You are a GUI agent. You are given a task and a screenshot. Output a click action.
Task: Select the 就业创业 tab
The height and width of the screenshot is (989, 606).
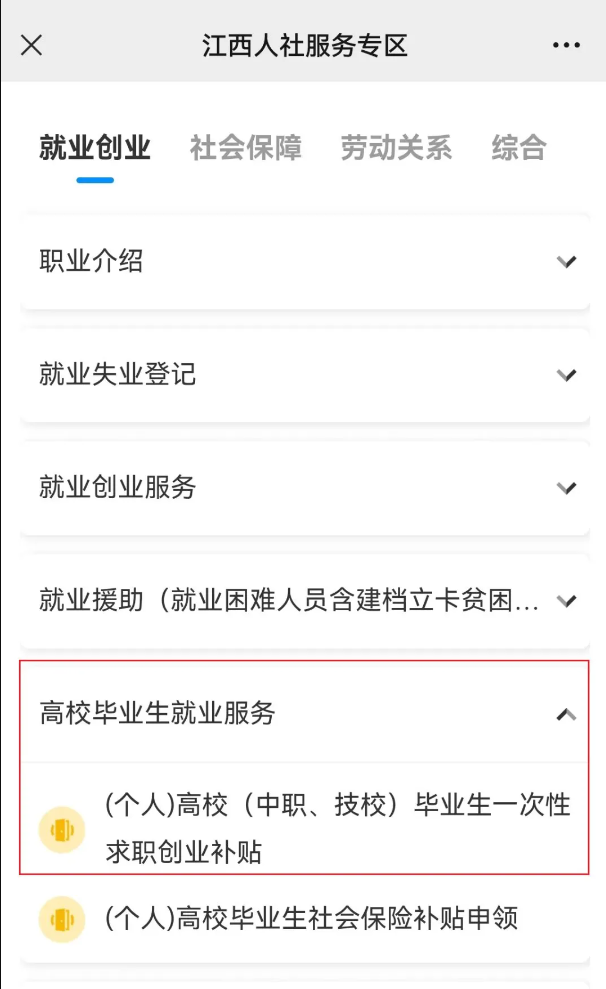pyautogui.click(x=95, y=148)
